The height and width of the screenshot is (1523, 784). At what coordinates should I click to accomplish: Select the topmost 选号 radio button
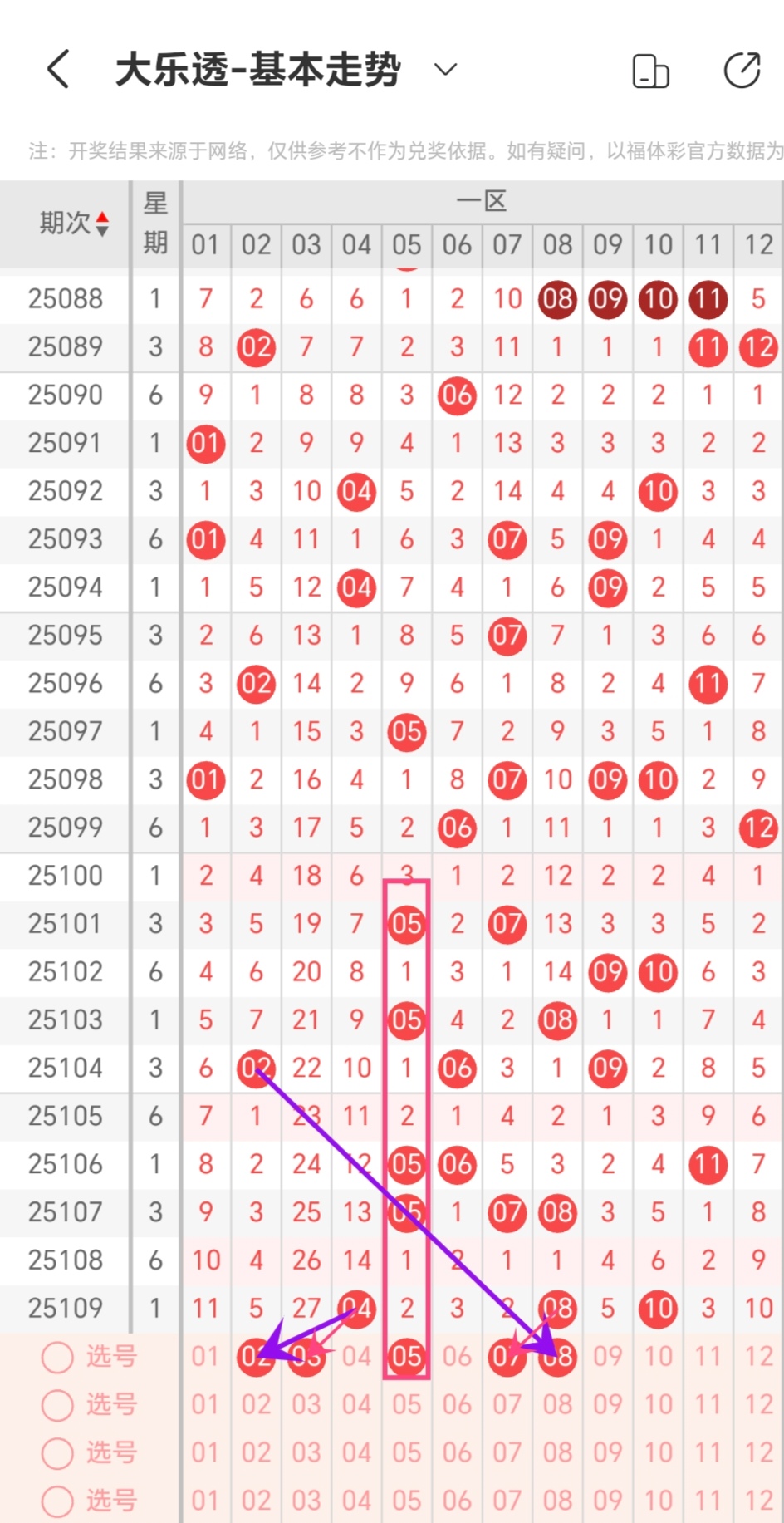point(57,1358)
